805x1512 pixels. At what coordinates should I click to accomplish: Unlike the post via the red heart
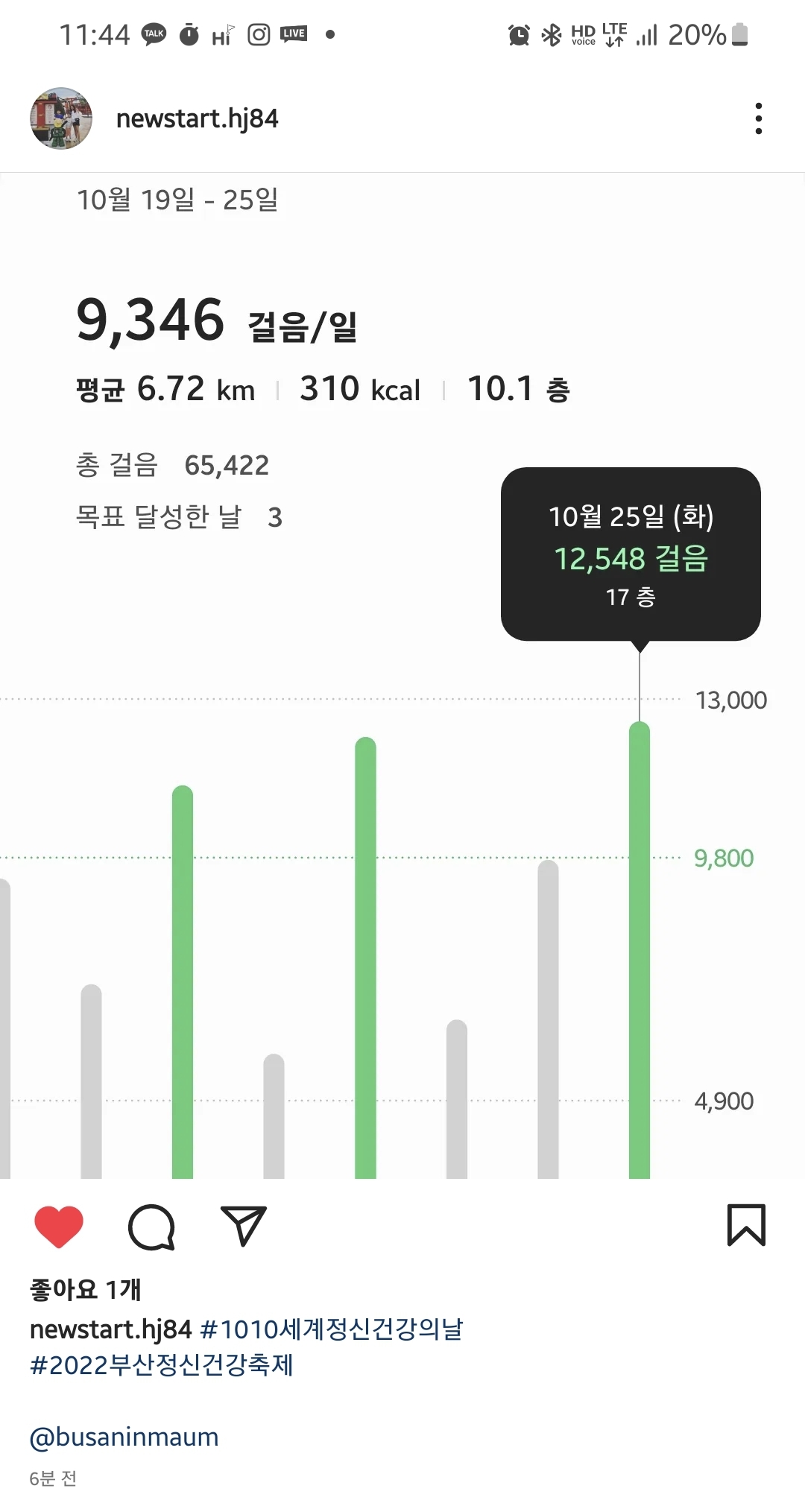pos(59,1226)
